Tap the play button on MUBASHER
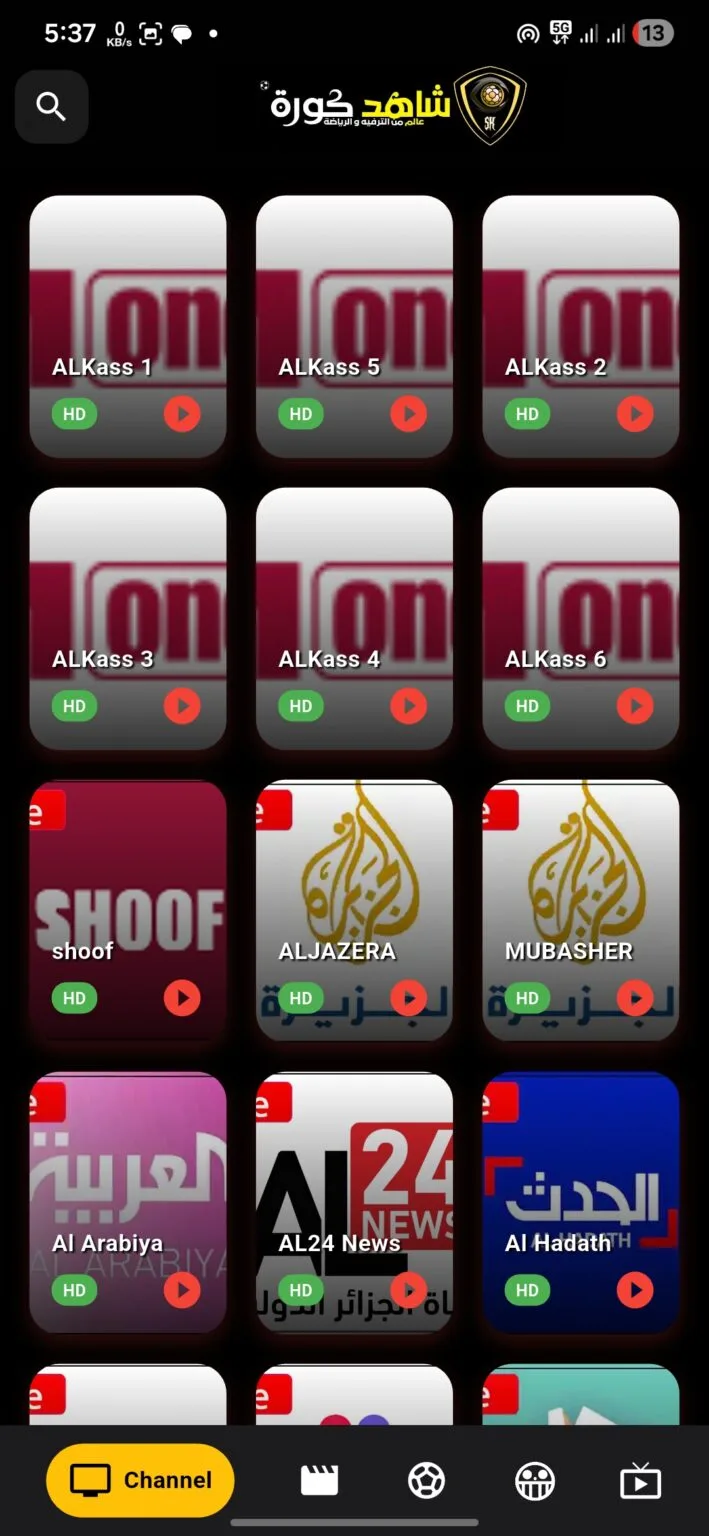 pos(635,998)
